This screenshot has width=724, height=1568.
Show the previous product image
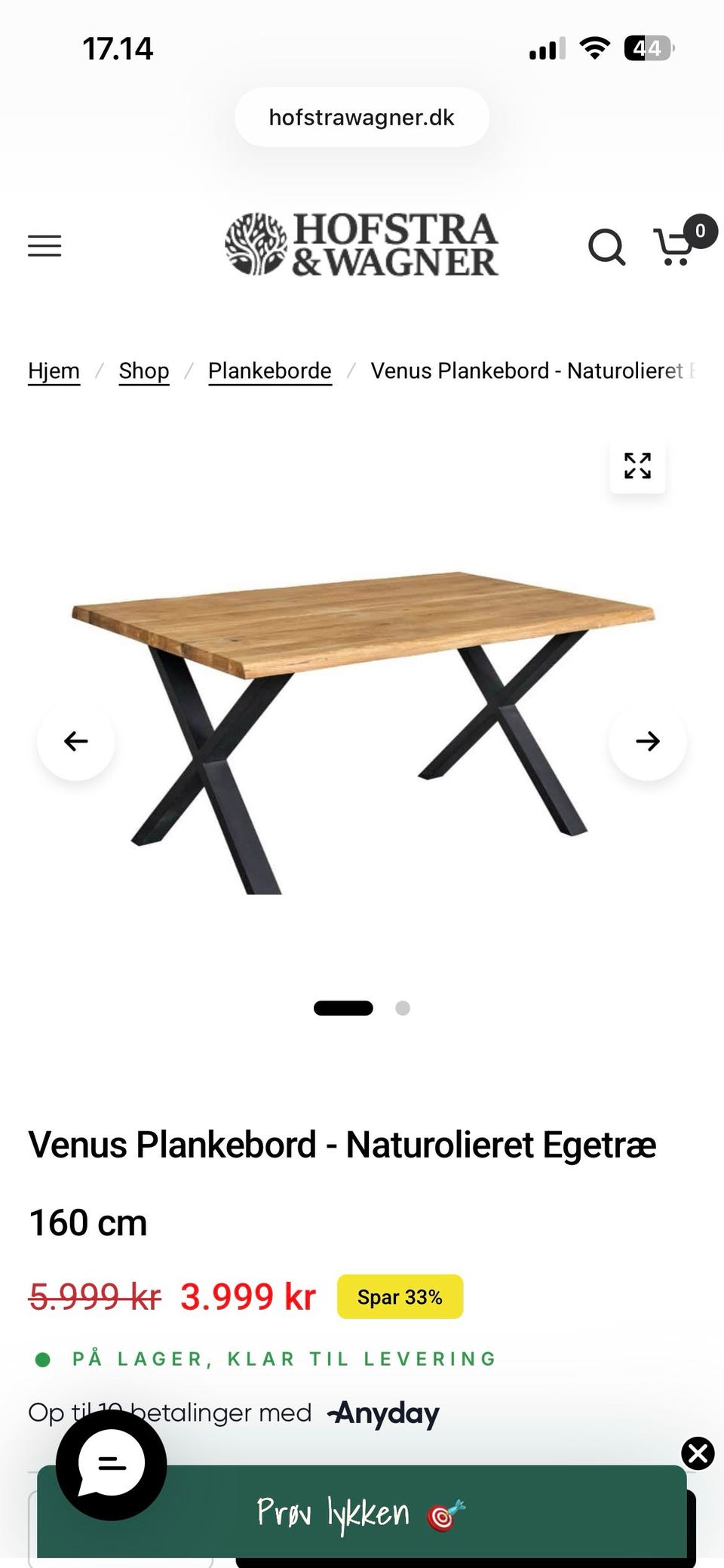click(75, 742)
